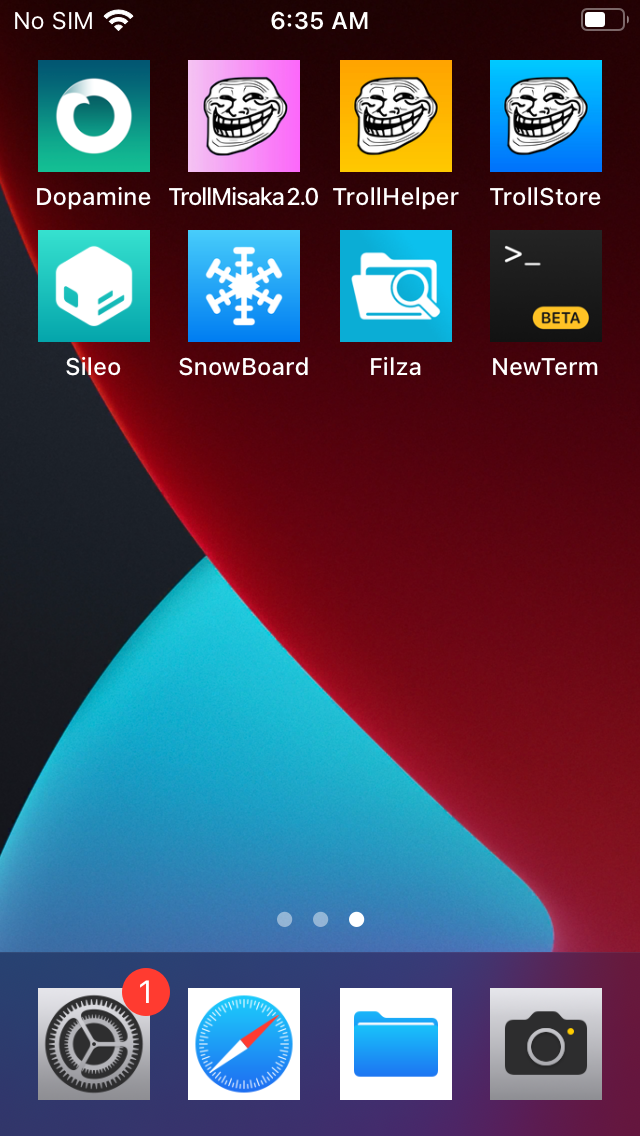This screenshot has height=1136, width=640.
Task: Open the Dopamine app
Action: pyautogui.click(x=94, y=116)
